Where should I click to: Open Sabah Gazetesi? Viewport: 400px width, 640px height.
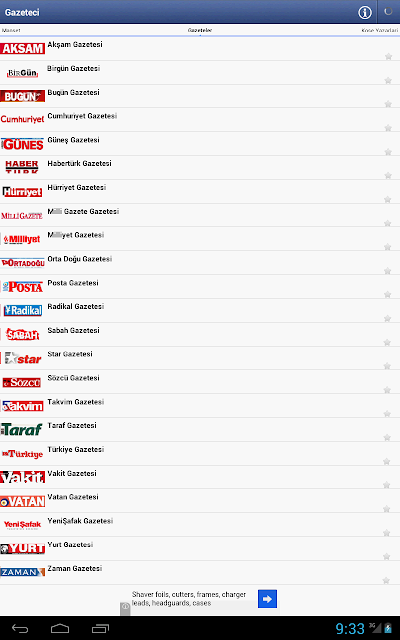tap(200, 334)
